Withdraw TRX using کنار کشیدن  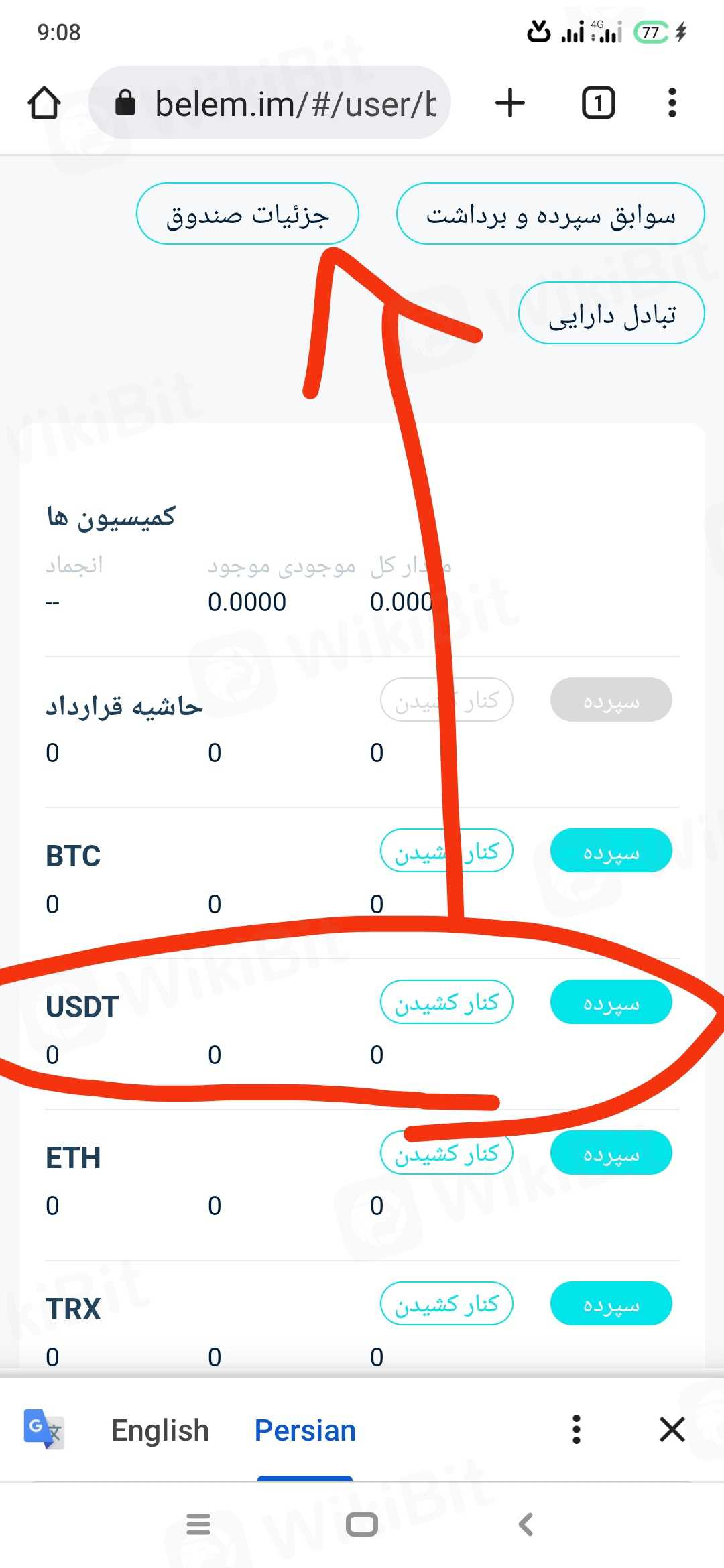click(446, 1304)
